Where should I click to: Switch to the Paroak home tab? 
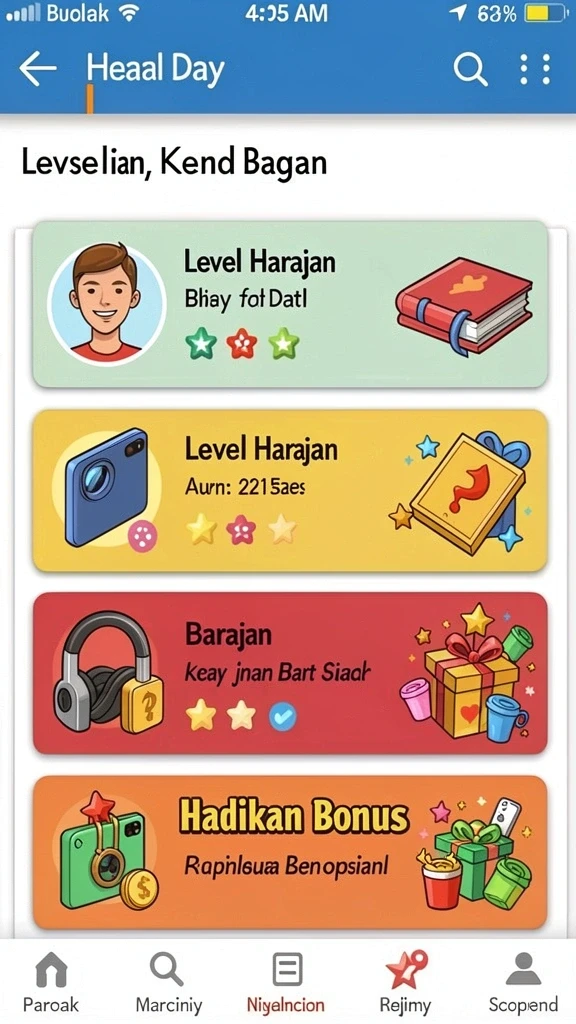point(51,982)
